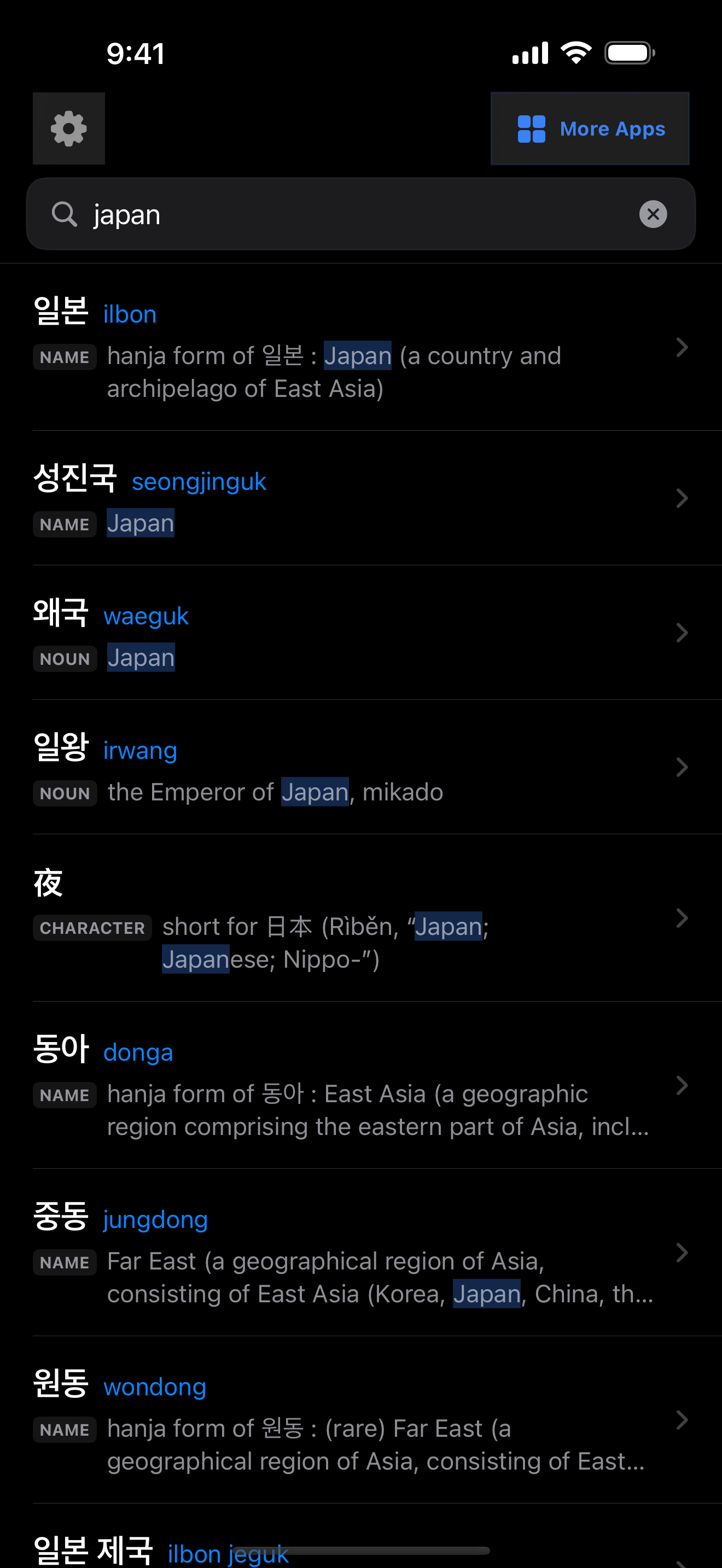Open details chevron for 왜국 entry
722x1568 pixels.
point(682,633)
